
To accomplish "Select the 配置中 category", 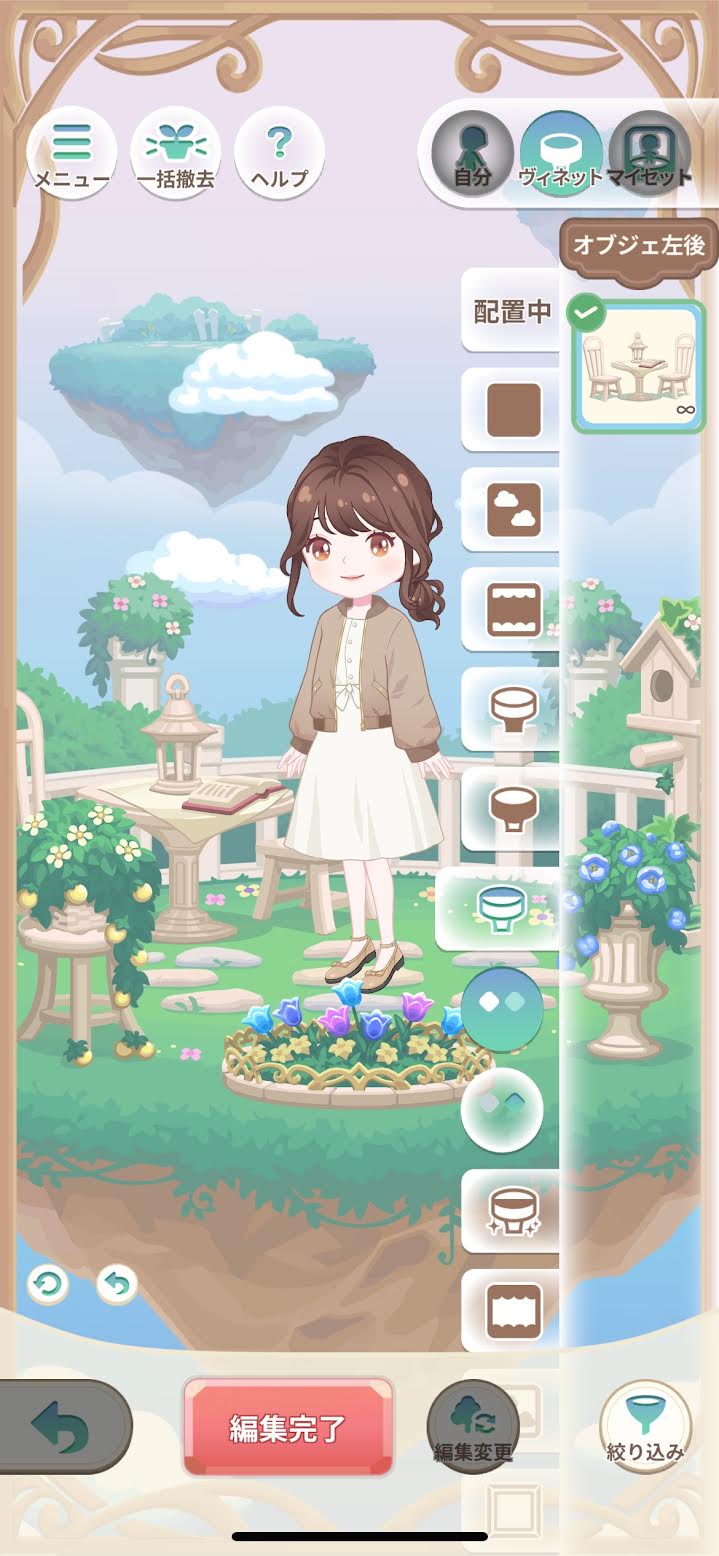I will (x=511, y=311).
